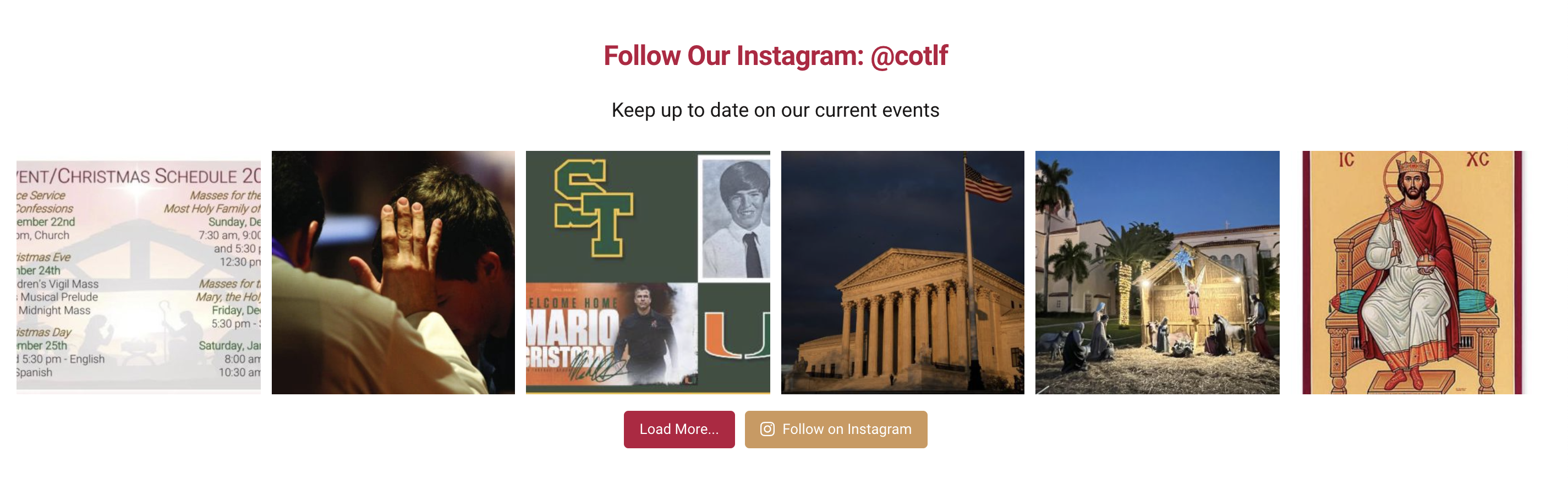Open the Advent/Christmas Schedule post

coord(138,272)
